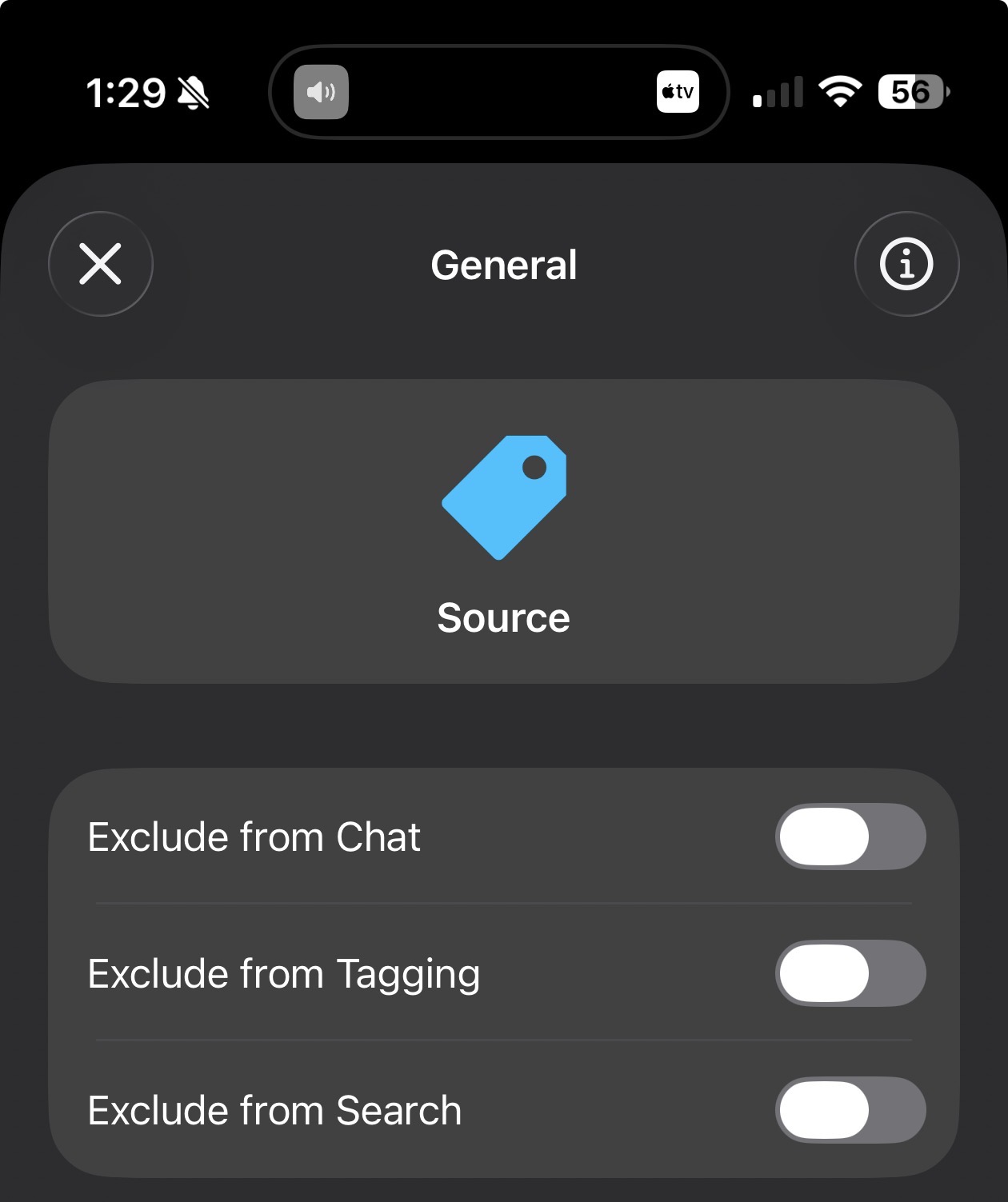
Task: Toggle Exclude from Search switch
Action: coord(850,1110)
